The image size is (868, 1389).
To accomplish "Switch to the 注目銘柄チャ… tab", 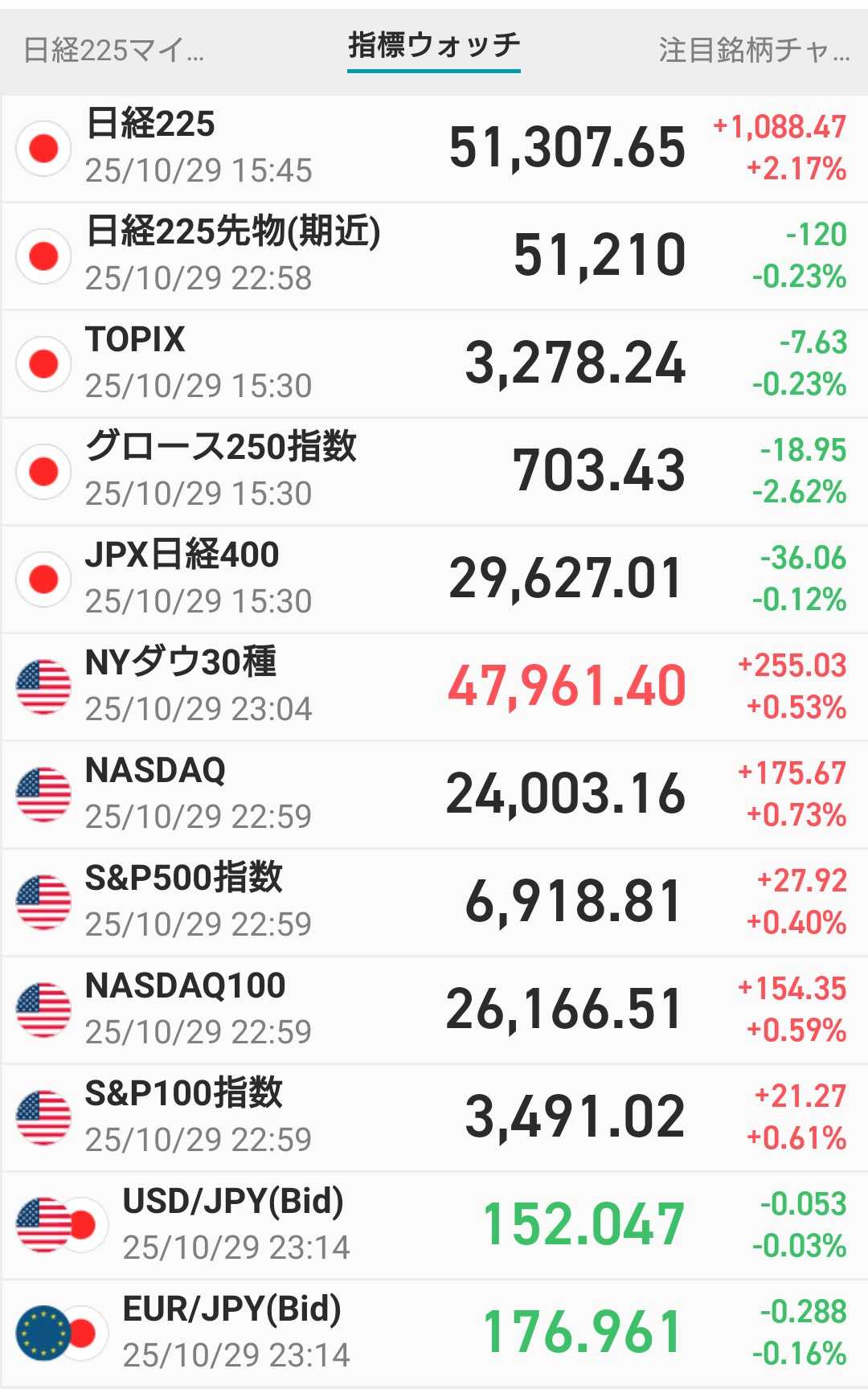I will (x=753, y=51).
